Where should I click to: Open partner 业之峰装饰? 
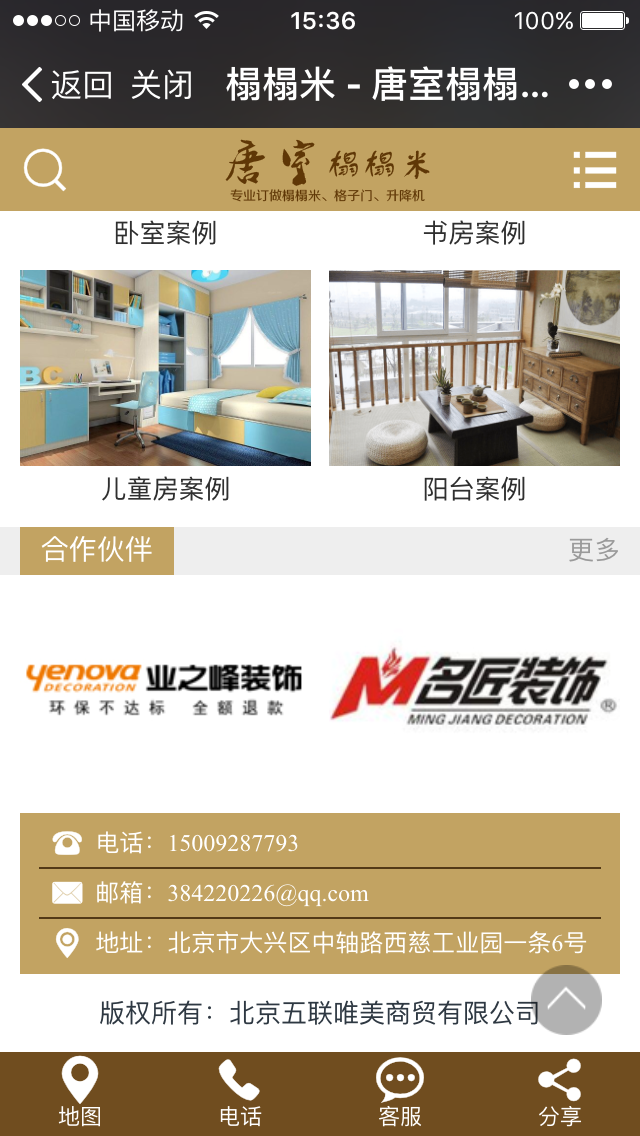[x=164, y=690]
